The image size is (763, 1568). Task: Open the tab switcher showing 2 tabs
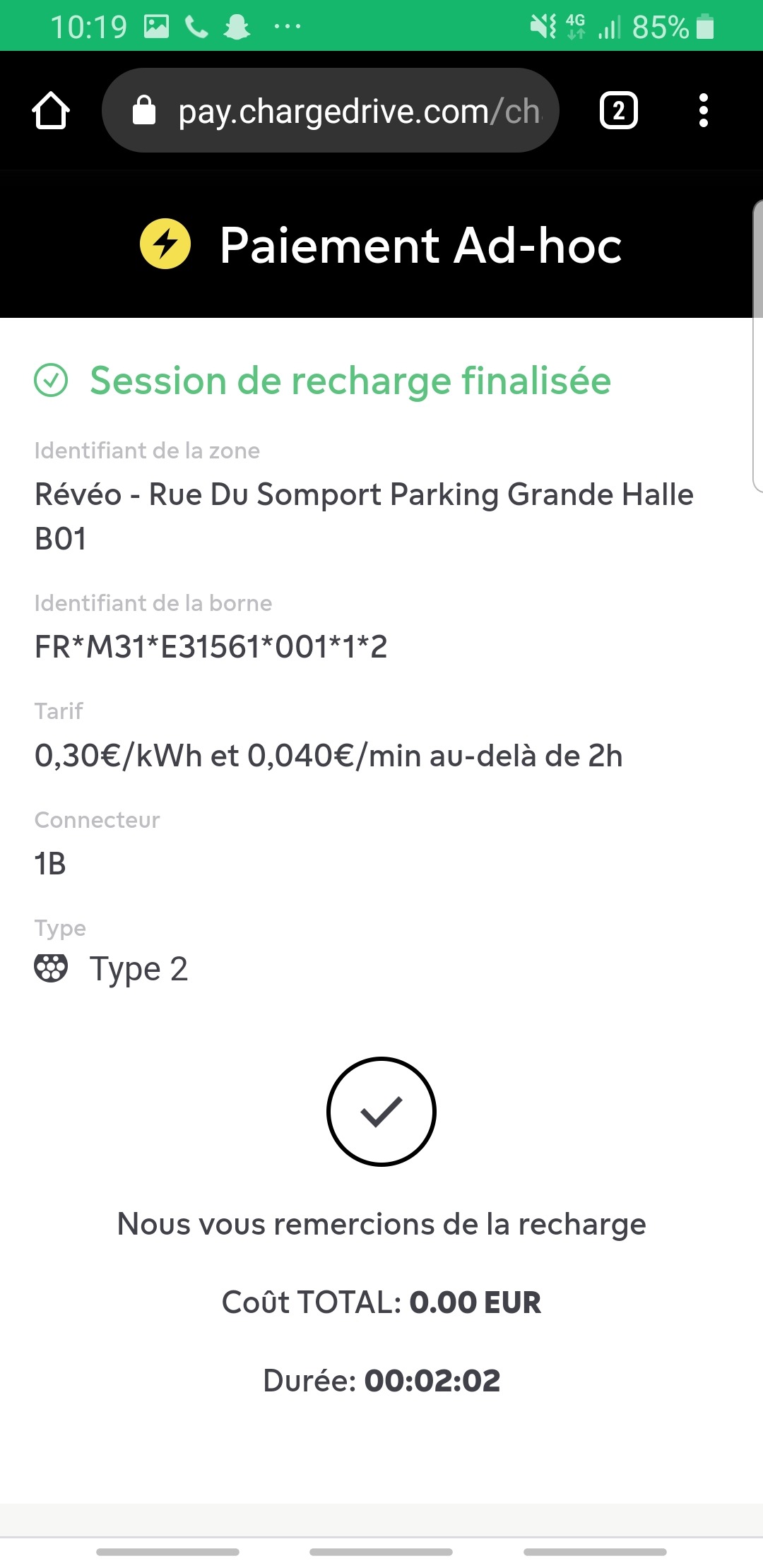pos(618,111)
